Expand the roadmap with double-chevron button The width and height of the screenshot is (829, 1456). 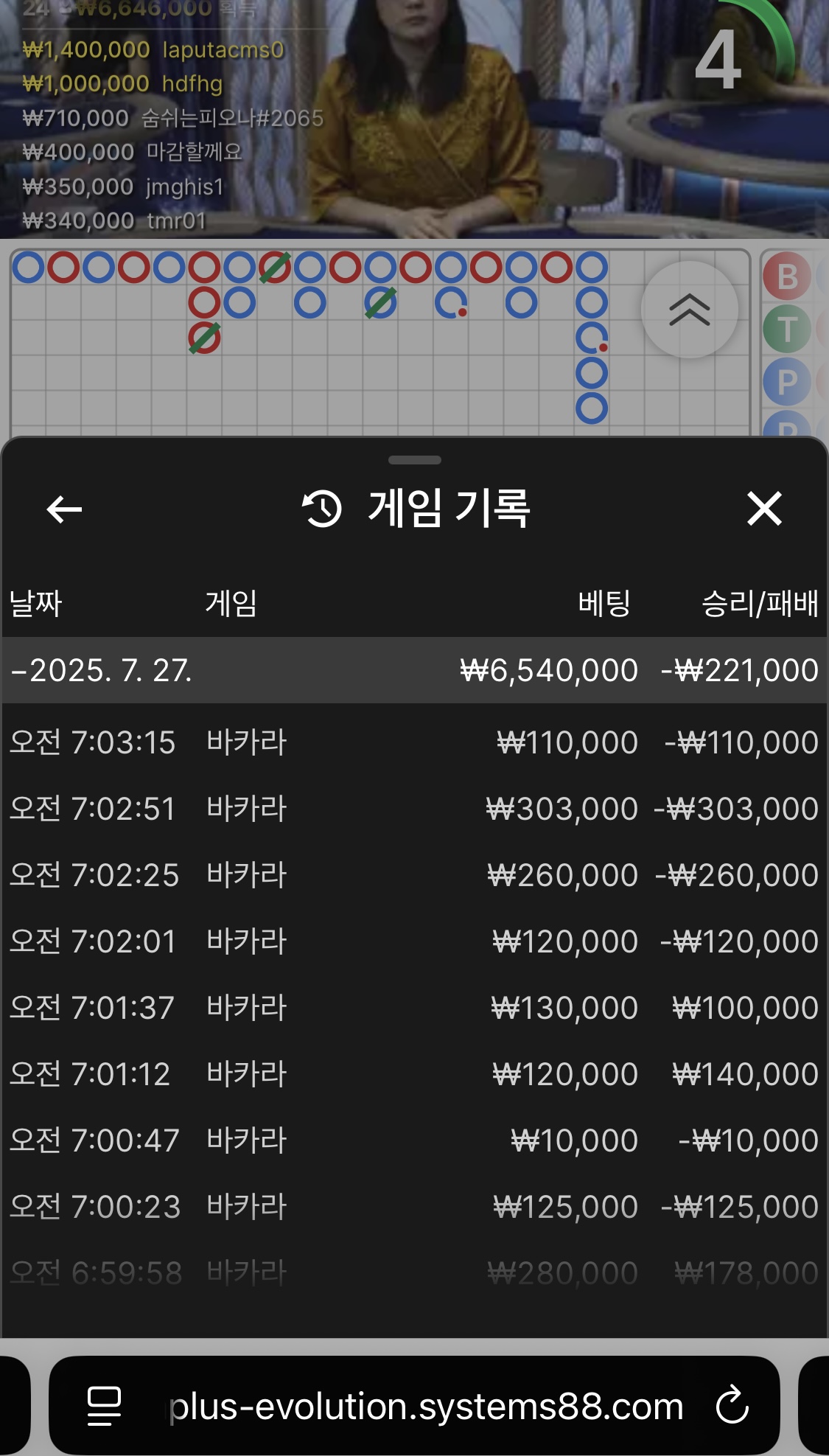pos(689,310)
